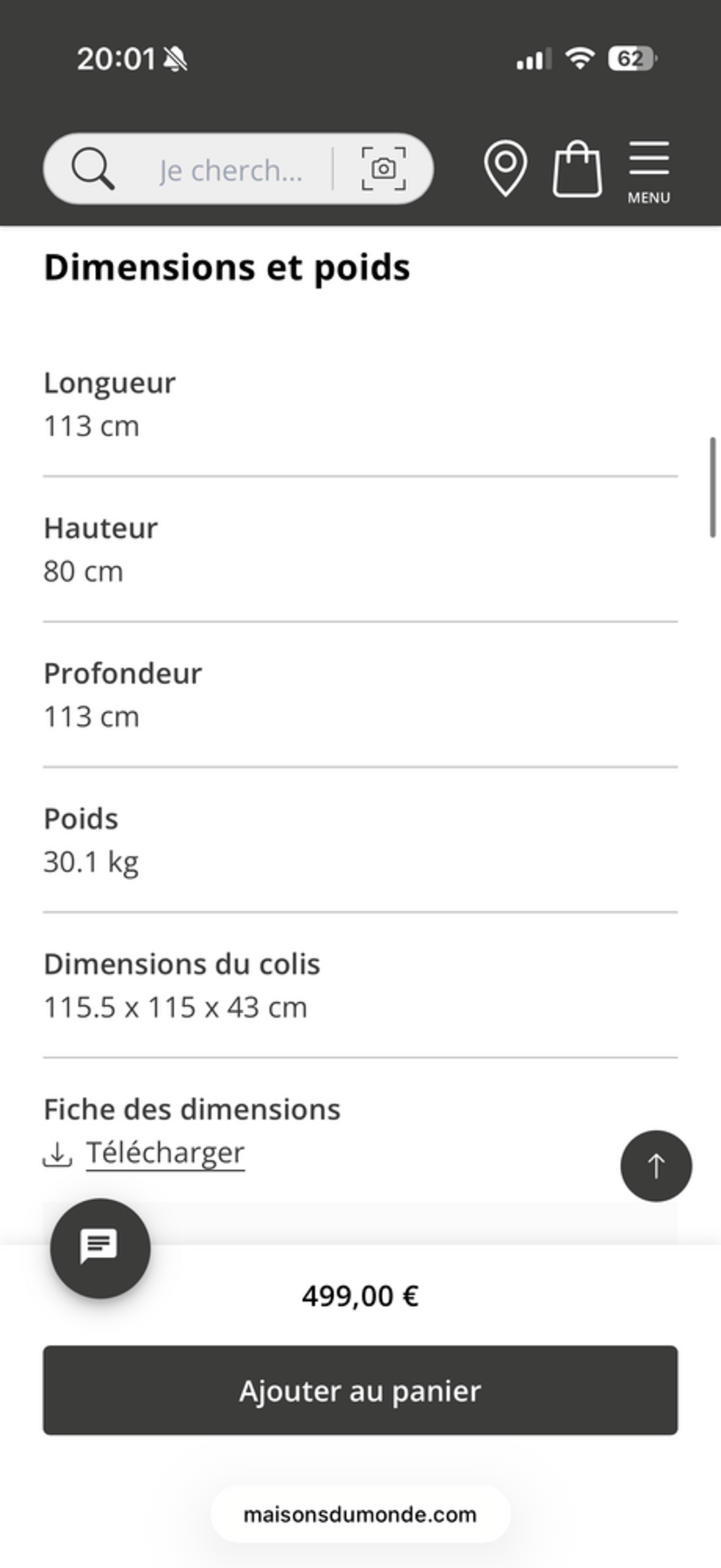
Task: Open the store locator pin
Action: click(x=505, y=169)
